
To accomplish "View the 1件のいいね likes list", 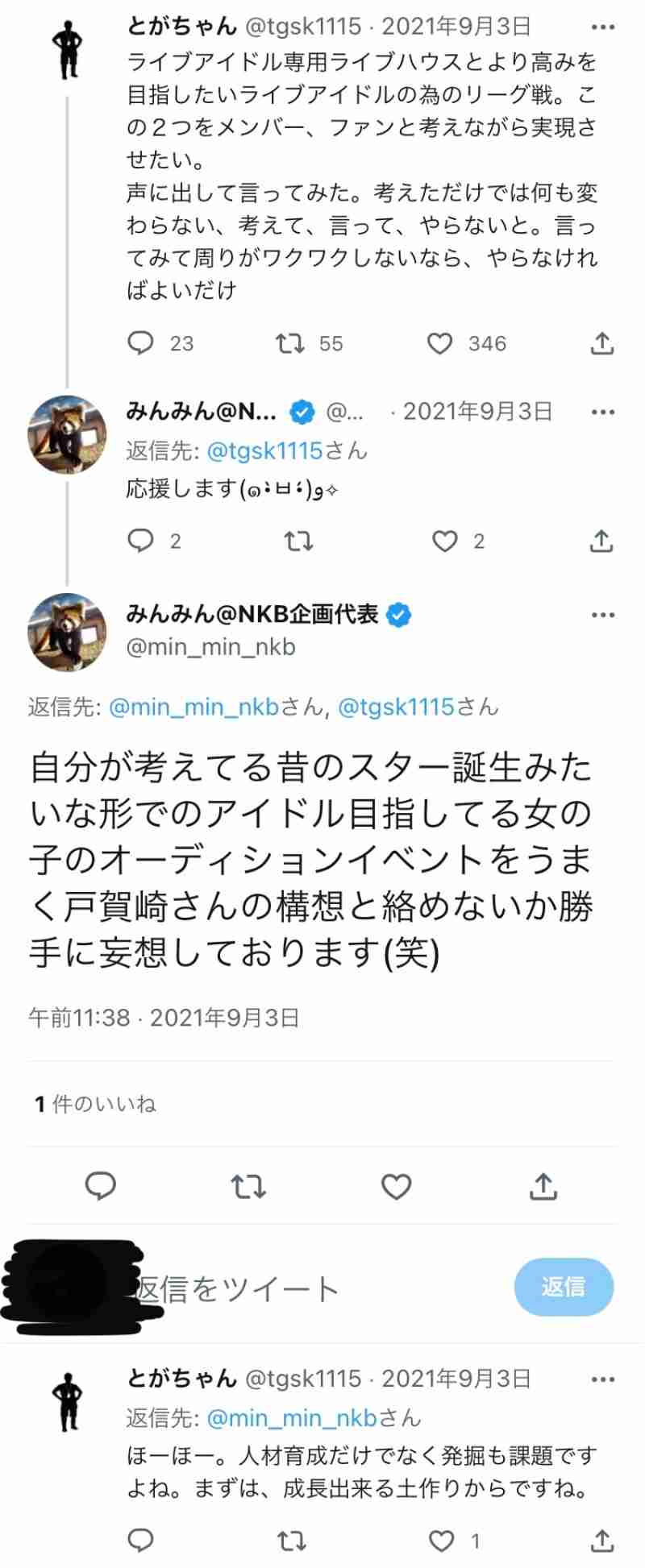I will click(x=97, y=1104).
